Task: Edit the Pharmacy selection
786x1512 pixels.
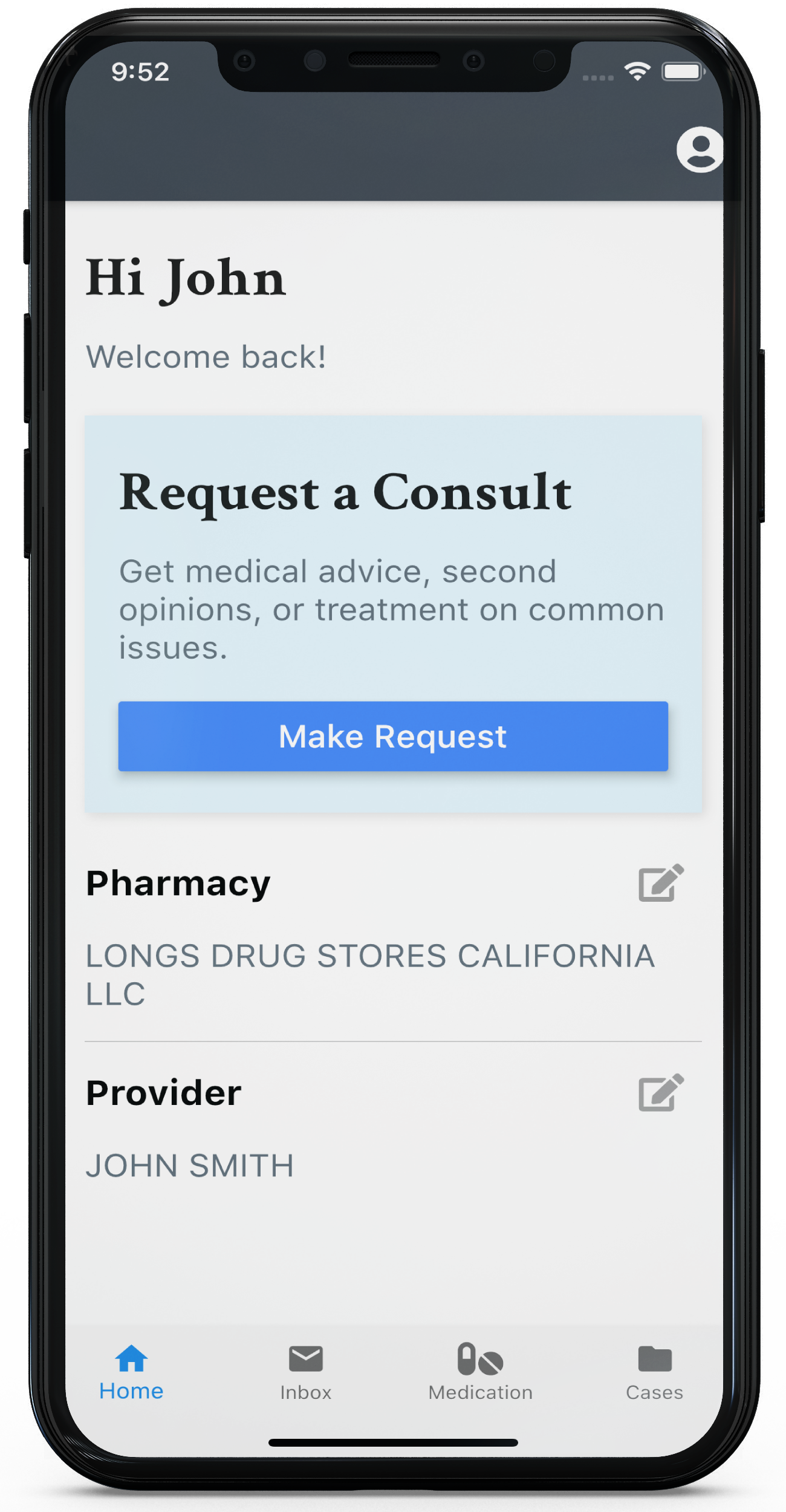Action: [661, 883]
